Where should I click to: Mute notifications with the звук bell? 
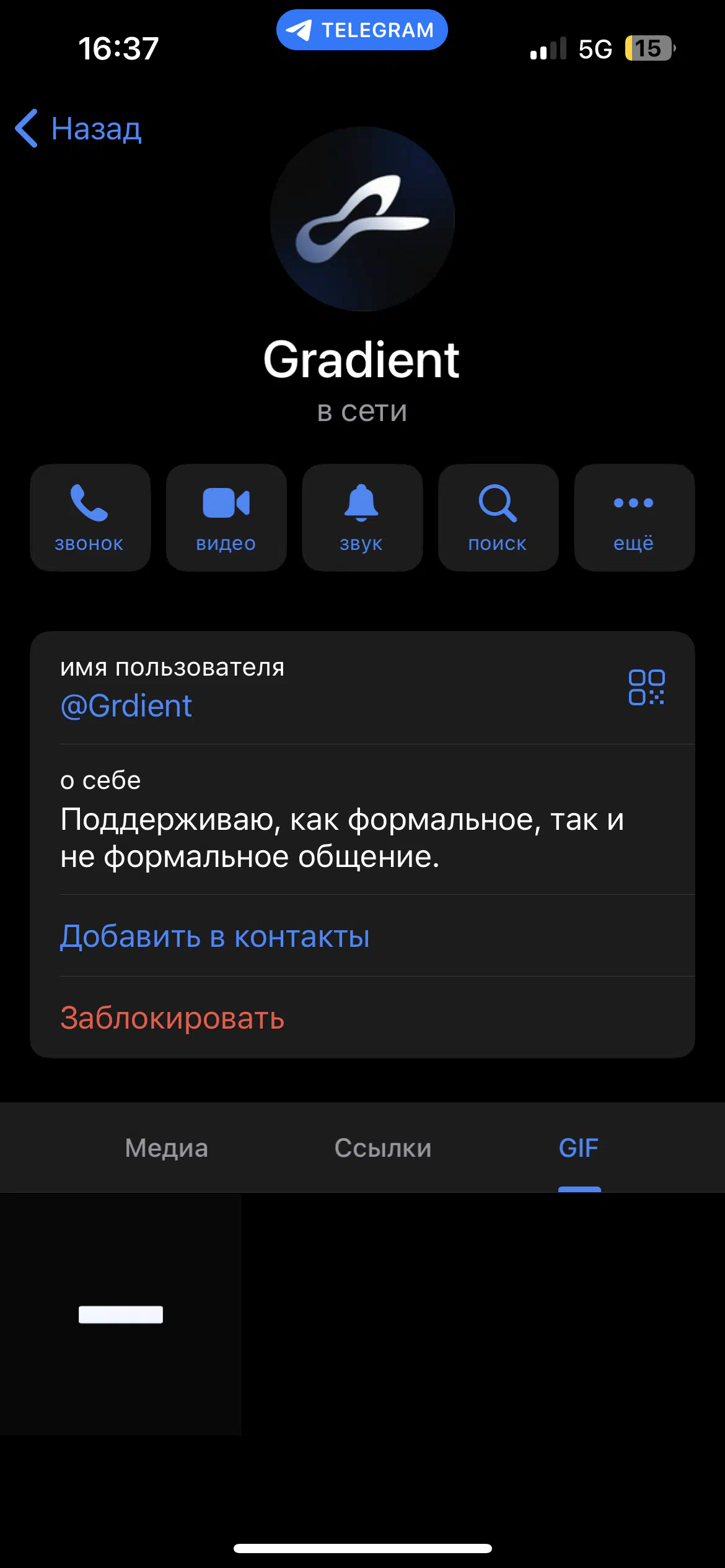[362, 518]
